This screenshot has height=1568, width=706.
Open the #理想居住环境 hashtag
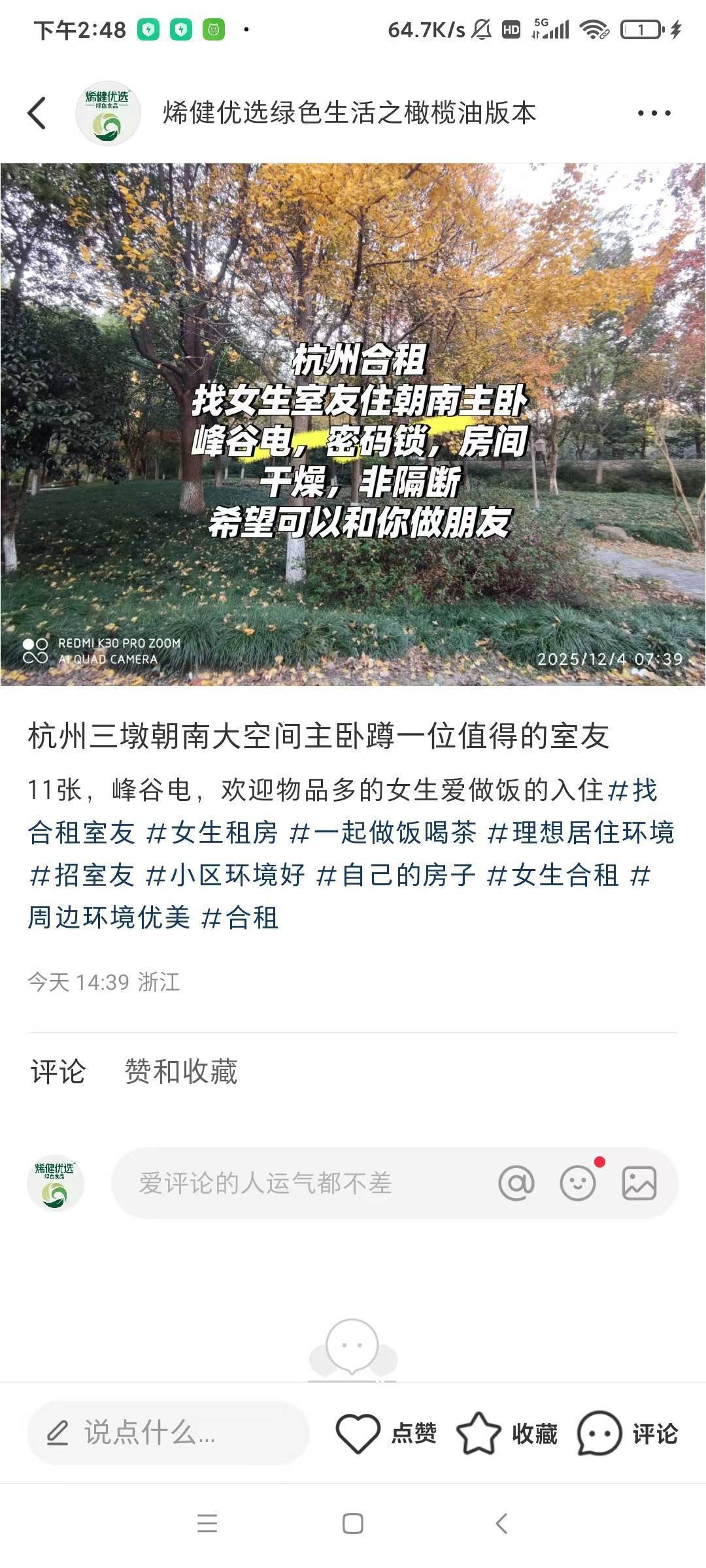(x=581, y=832)
